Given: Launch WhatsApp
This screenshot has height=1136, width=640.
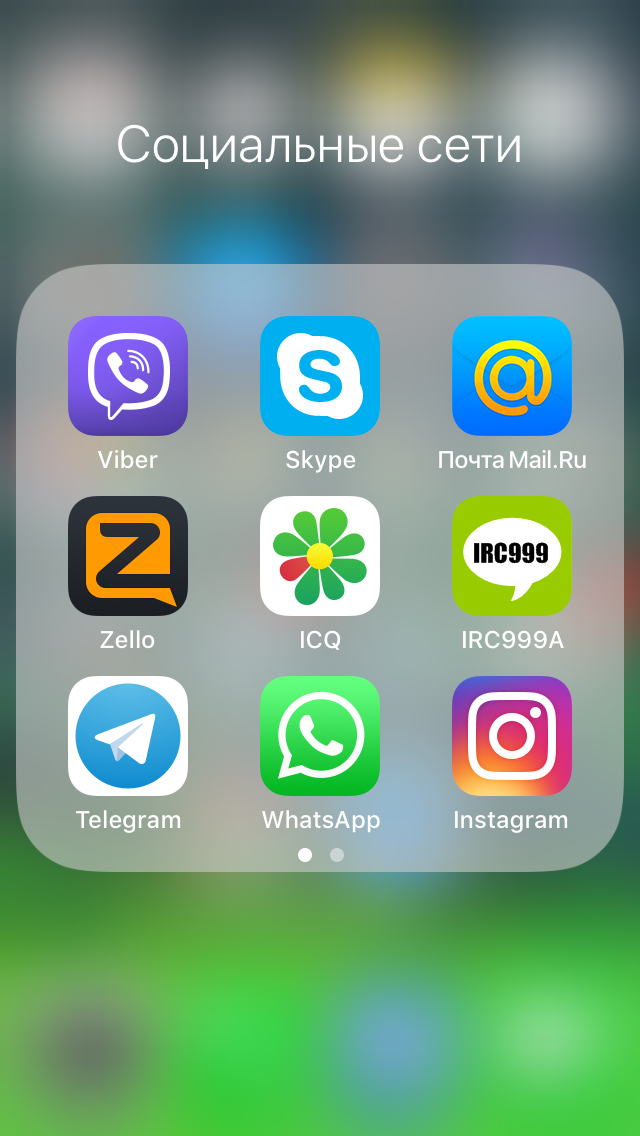Looking at the screenshot, I should point(320,736).
